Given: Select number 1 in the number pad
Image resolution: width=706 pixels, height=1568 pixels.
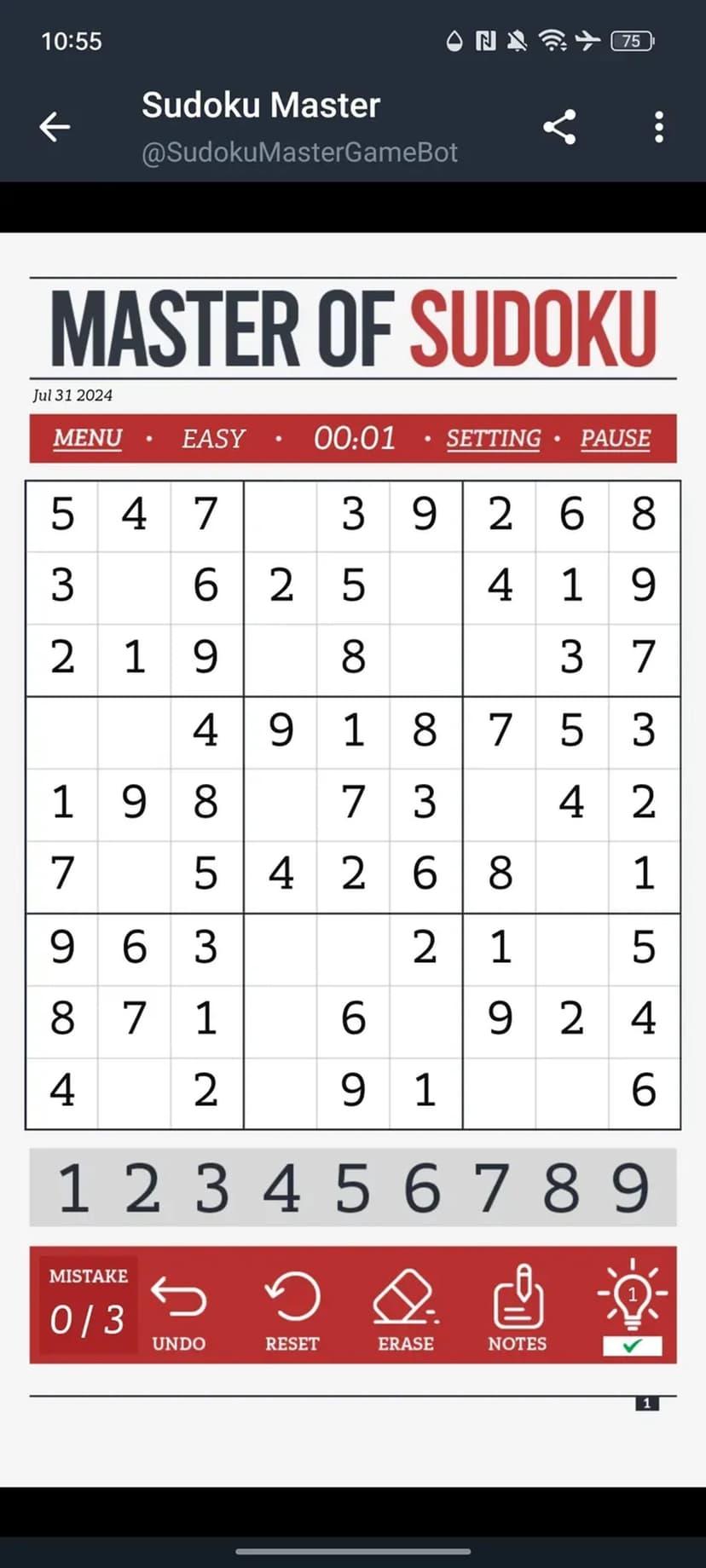Looking at the screenshot, I should point(73,1188).
